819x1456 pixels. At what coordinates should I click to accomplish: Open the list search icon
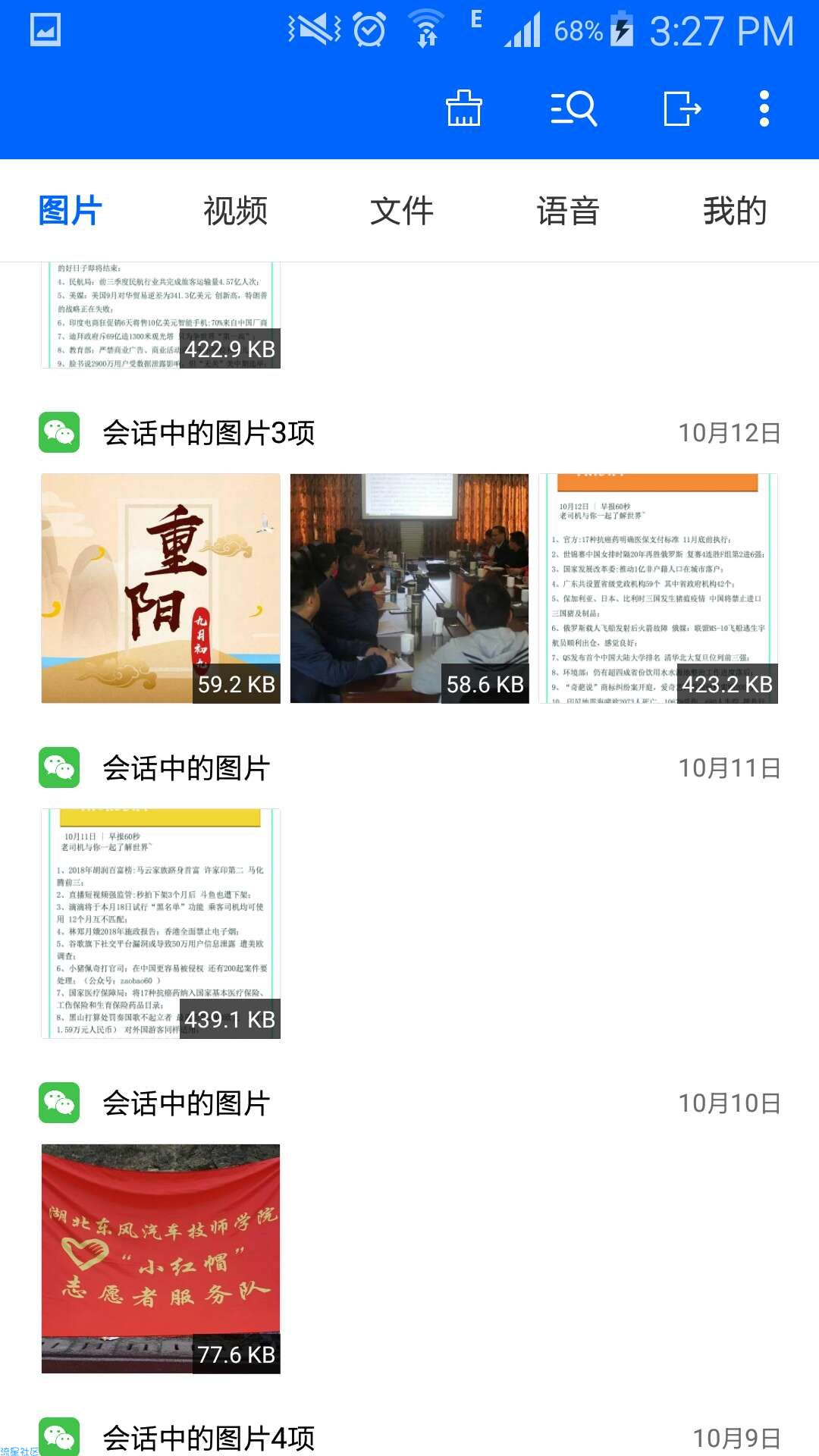[x=573, y=108]
